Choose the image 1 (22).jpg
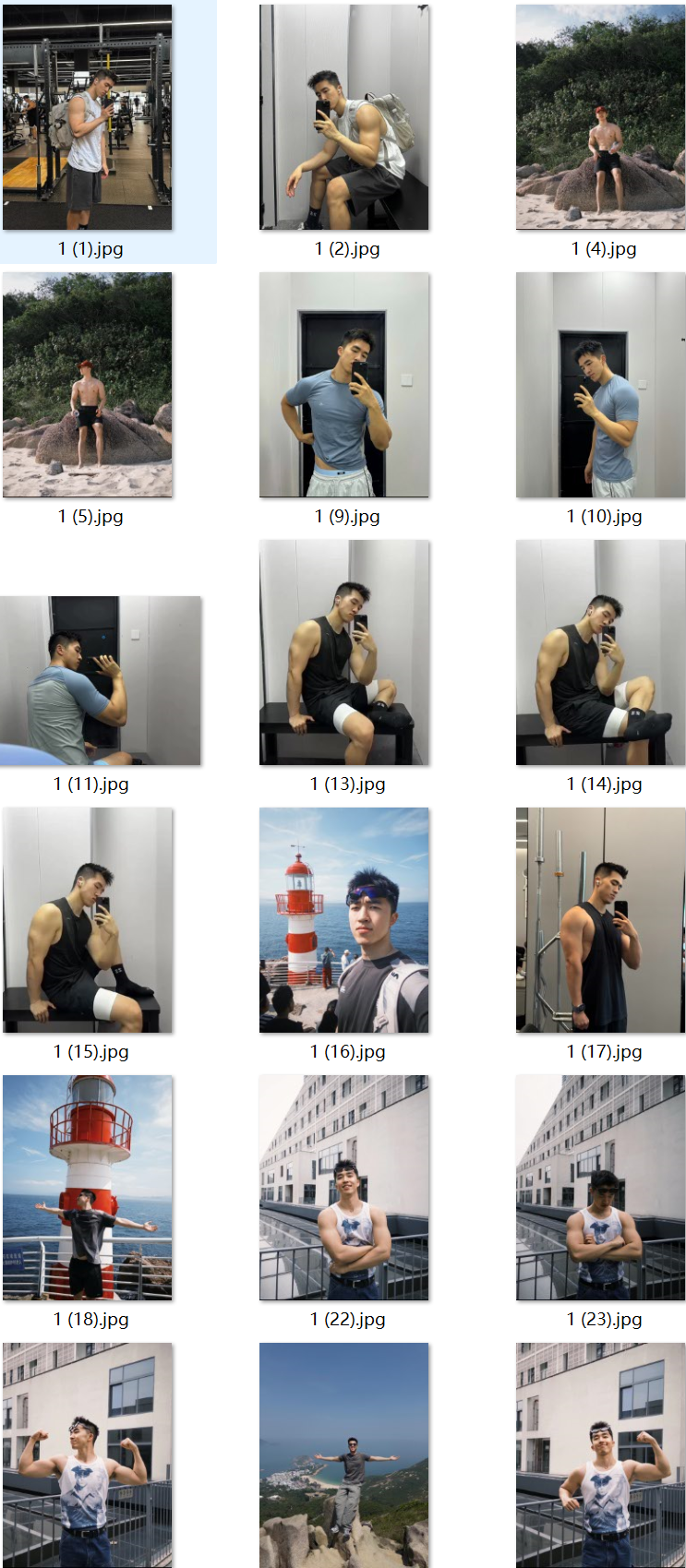 click(x=344, y=1188)
